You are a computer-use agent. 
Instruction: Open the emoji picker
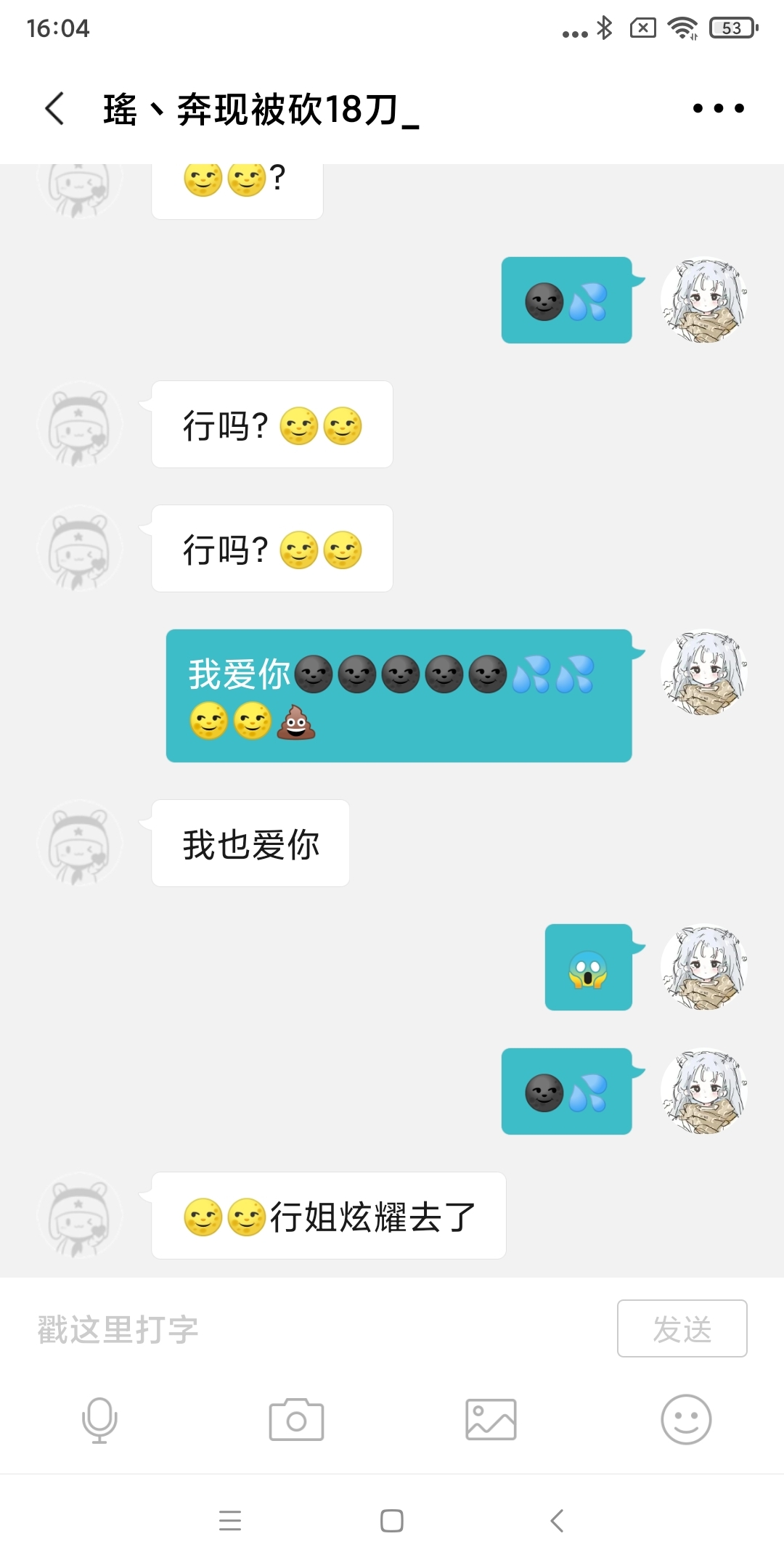pos(686,1420)
